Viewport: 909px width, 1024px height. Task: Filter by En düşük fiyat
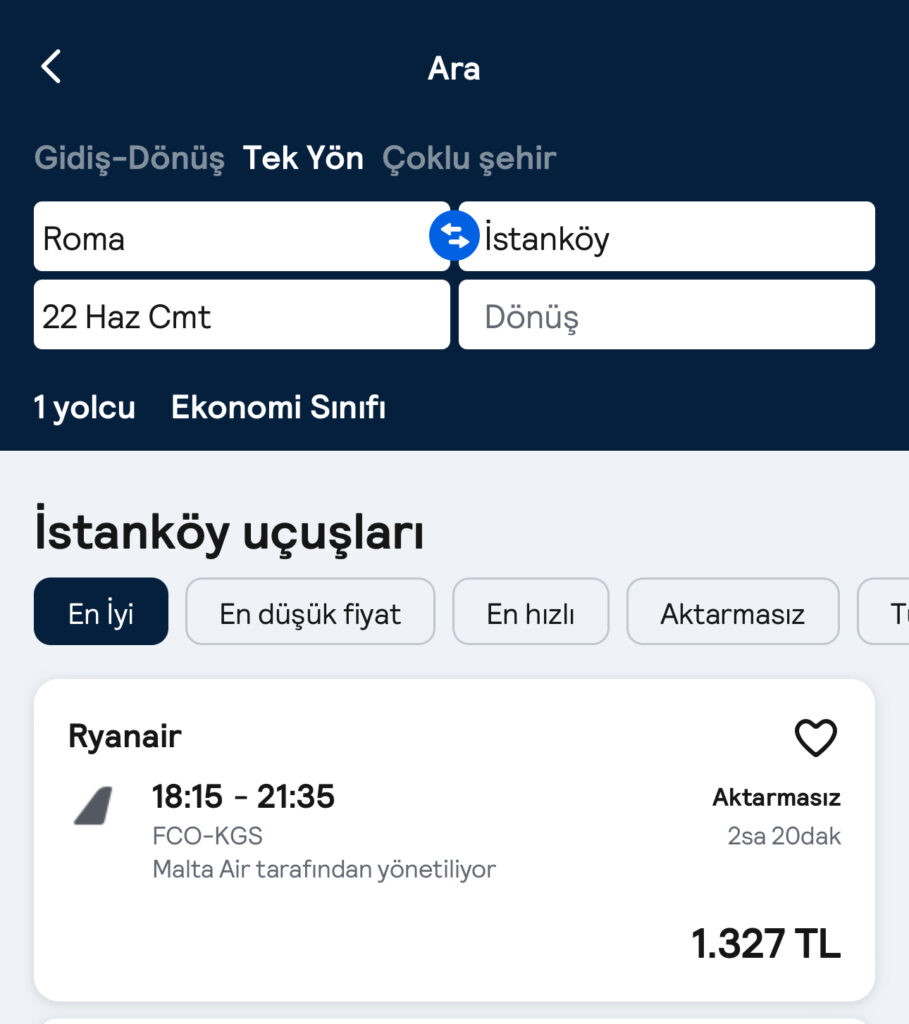pyautogui.click(x=310, y=612)
